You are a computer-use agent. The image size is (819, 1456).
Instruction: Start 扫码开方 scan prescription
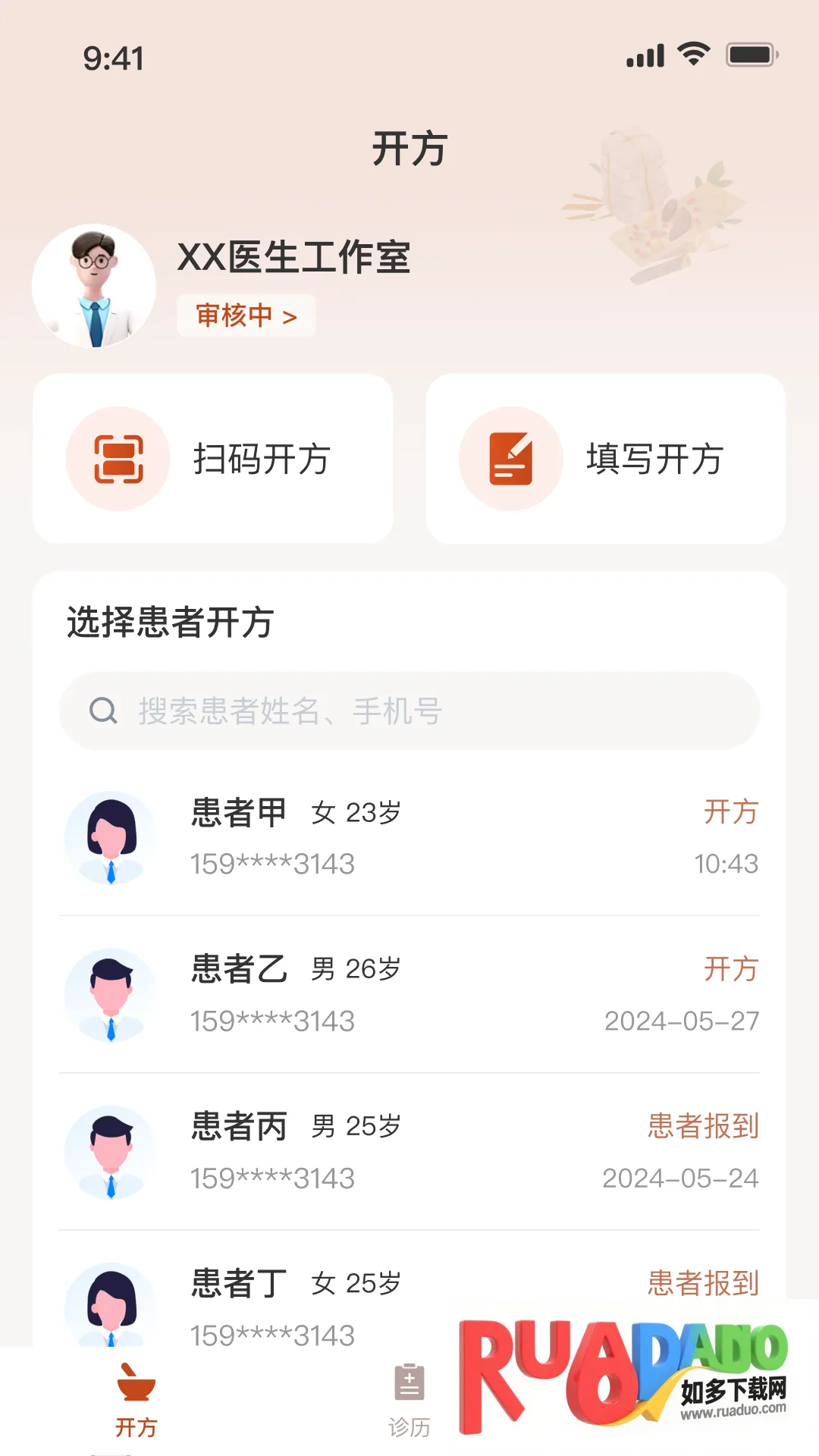(213, 459)
